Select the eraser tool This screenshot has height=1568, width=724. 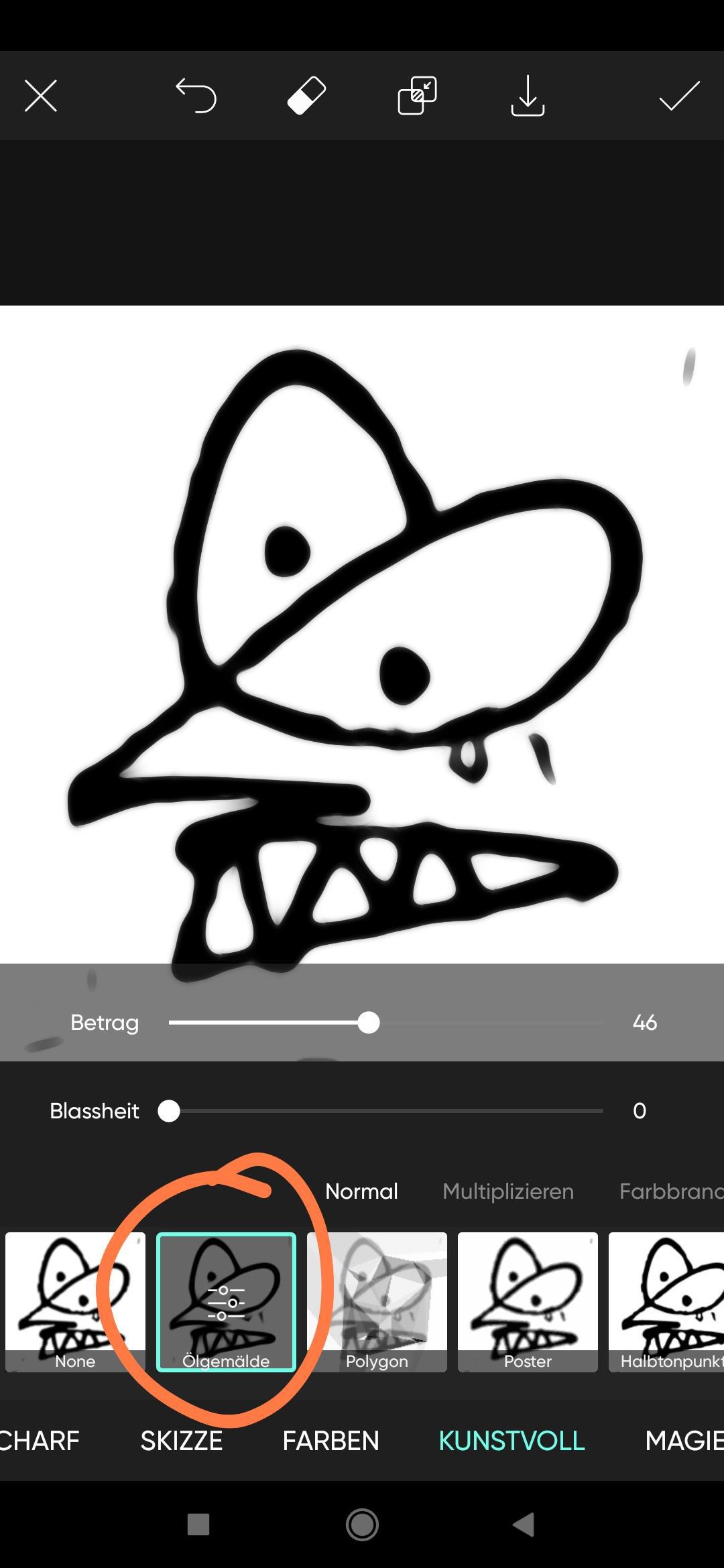click(x=306, y=96)
